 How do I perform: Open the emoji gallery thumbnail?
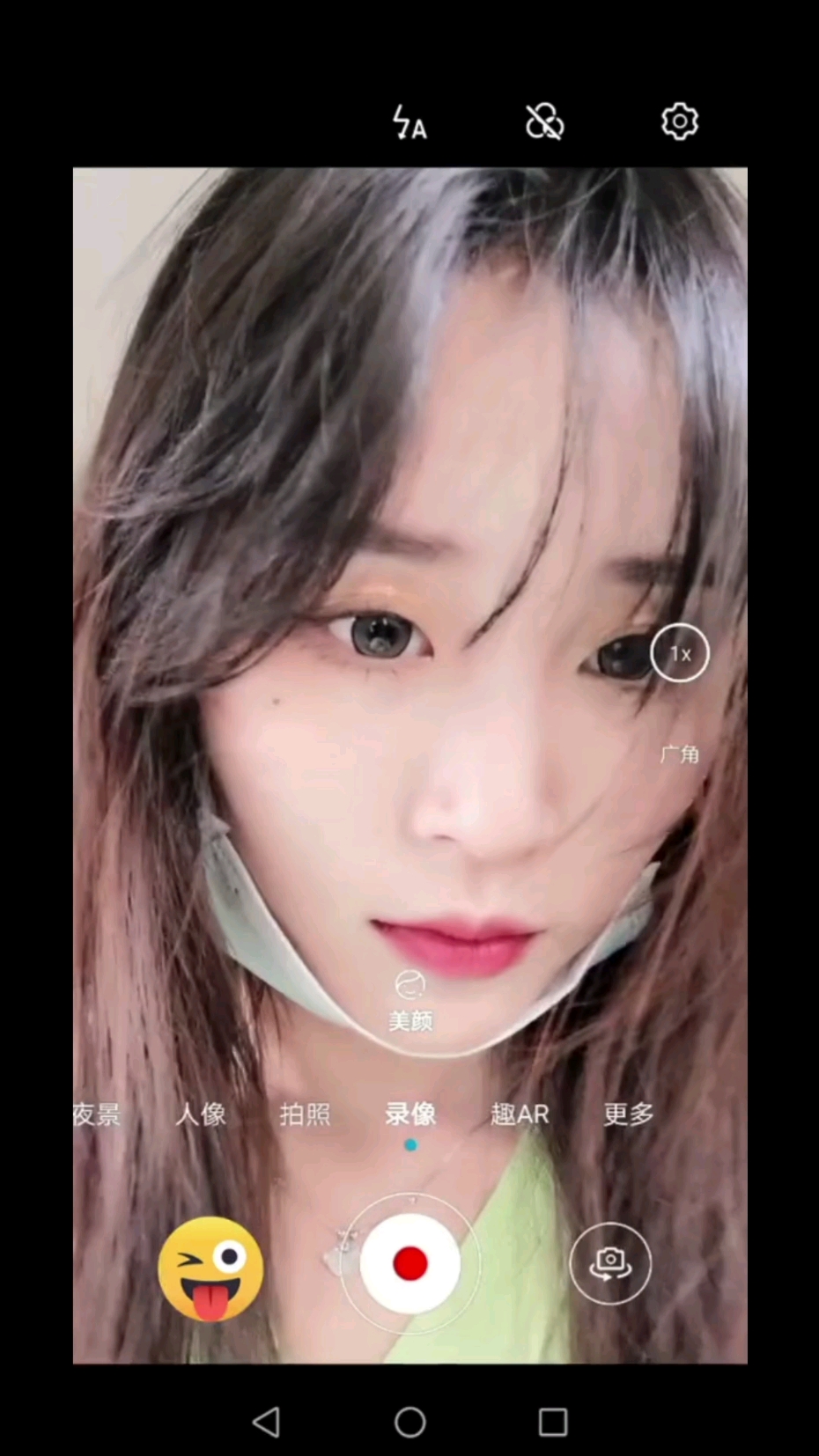pos(210,1267)
